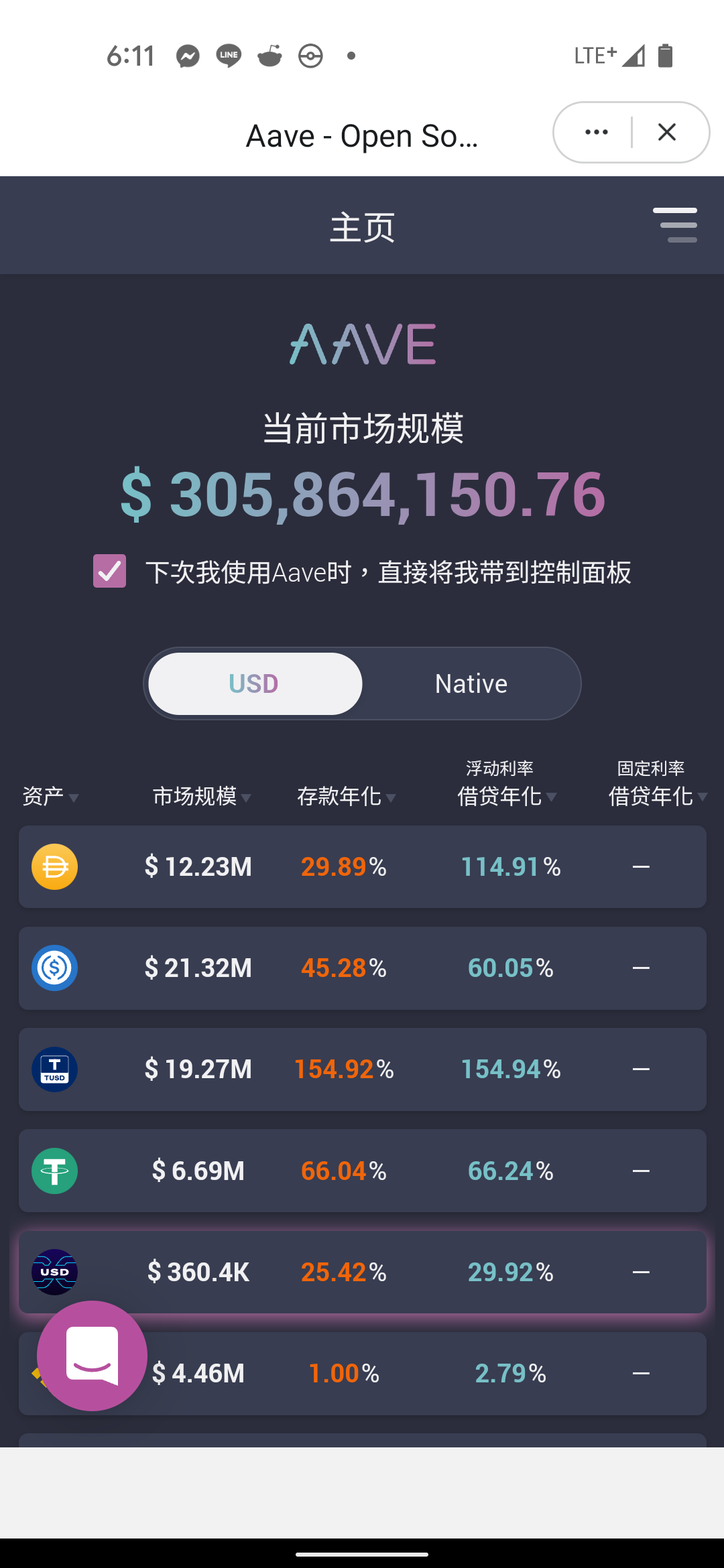Uncheck the take-me-to-dashboard checkbox

pyautogui.click(x=109, y=571)
